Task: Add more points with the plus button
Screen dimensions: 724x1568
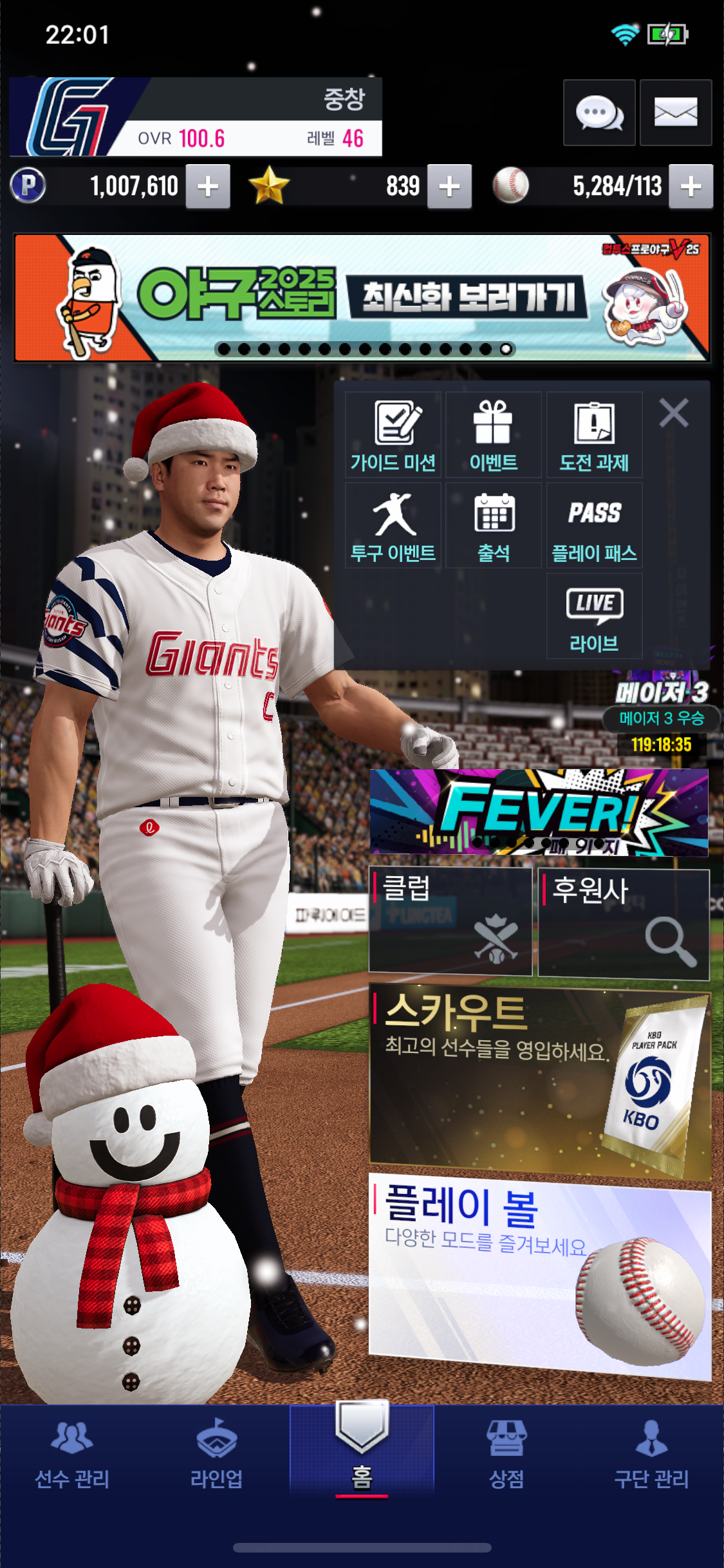Action: click(x=208, y=187)
